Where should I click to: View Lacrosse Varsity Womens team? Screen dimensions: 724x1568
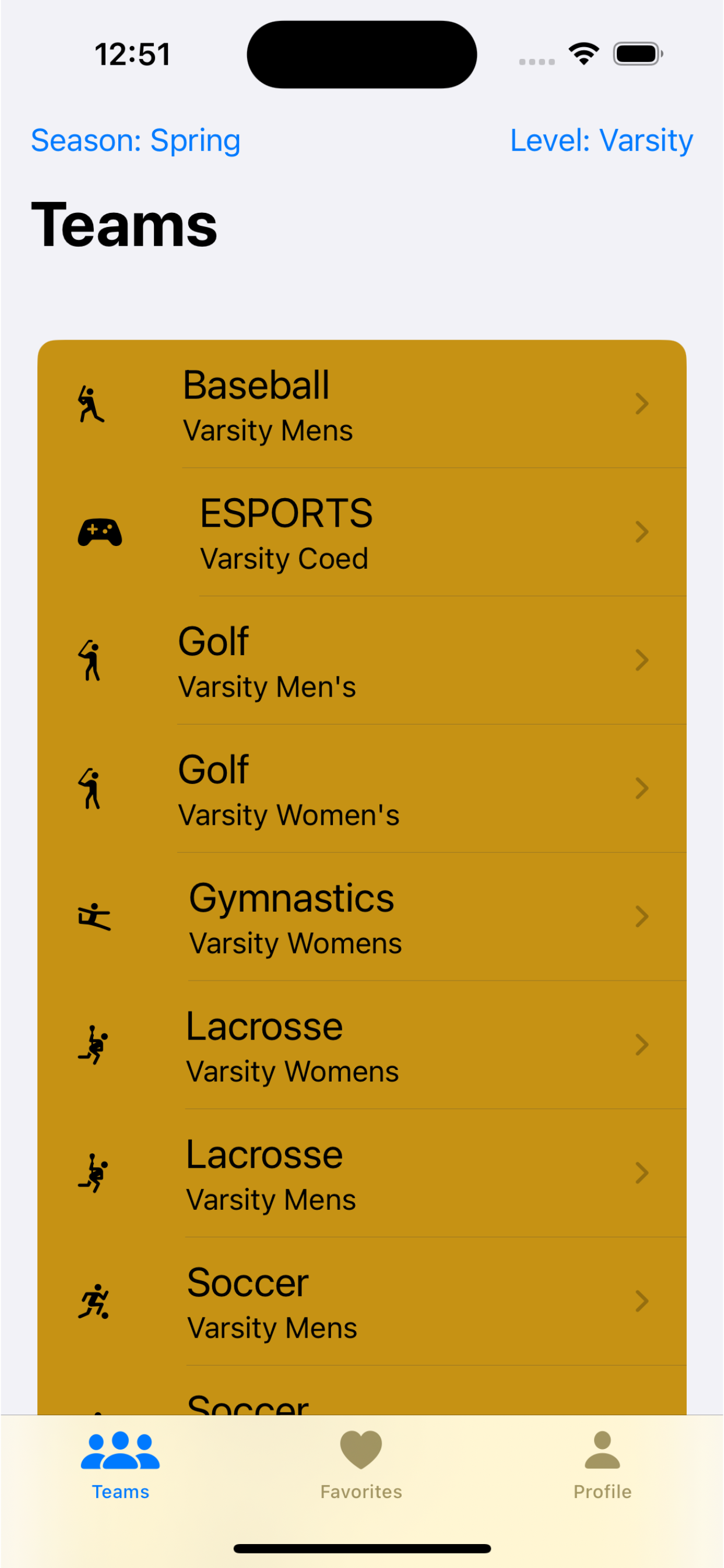click(x=362, y=1045)
